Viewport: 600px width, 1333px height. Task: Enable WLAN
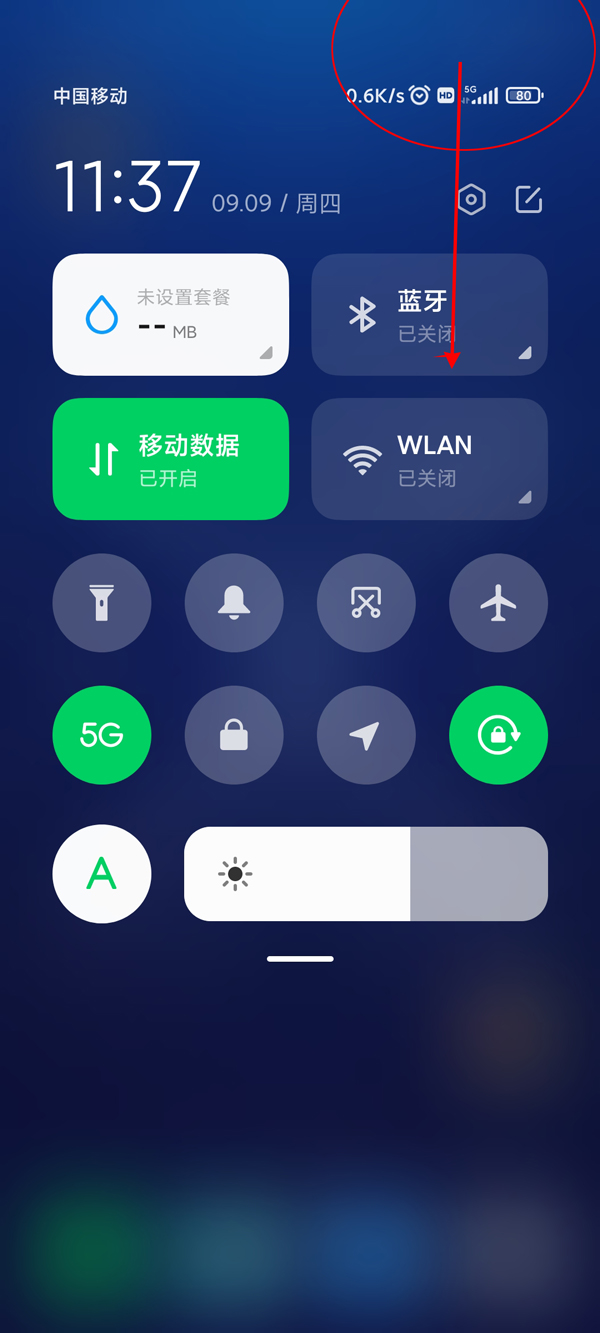pos(429,459)
